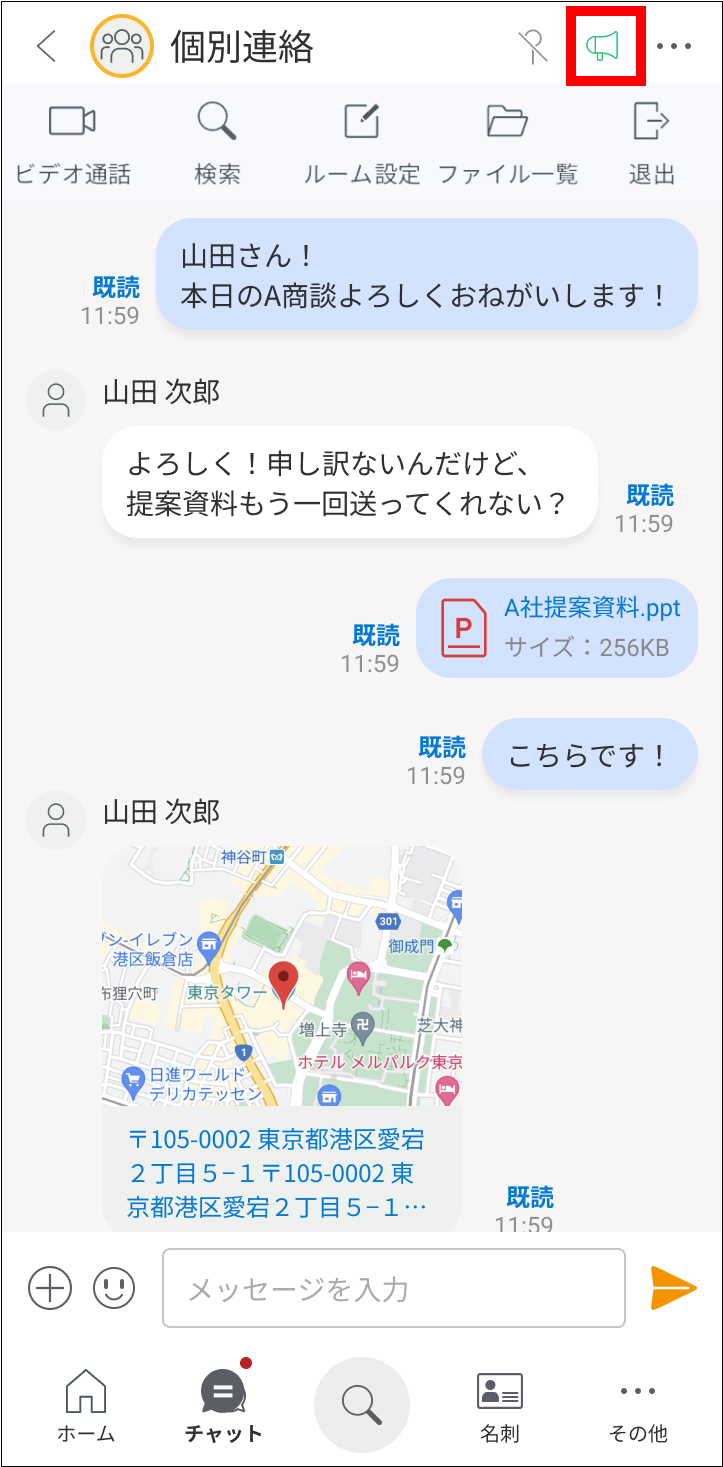Open the その他 tab
Screen dimensions: 723x1467
tap(638, 1405)
